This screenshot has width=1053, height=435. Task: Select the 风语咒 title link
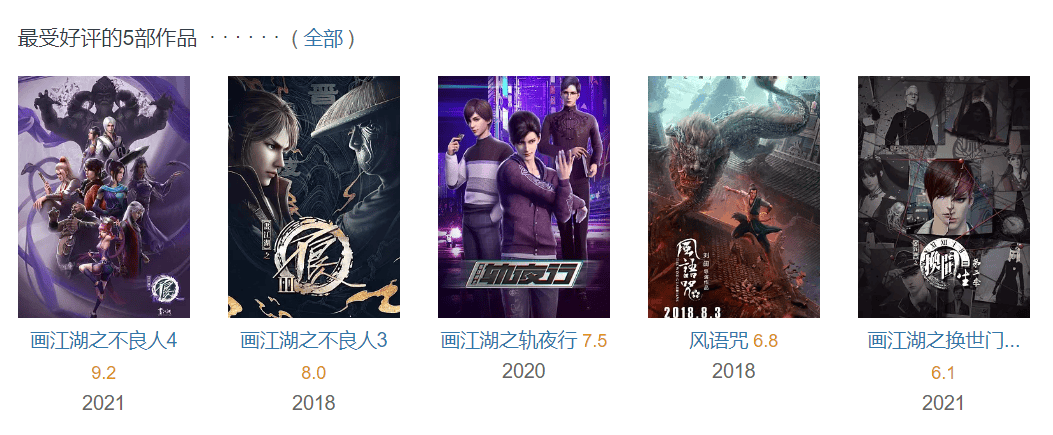[718, 341]
